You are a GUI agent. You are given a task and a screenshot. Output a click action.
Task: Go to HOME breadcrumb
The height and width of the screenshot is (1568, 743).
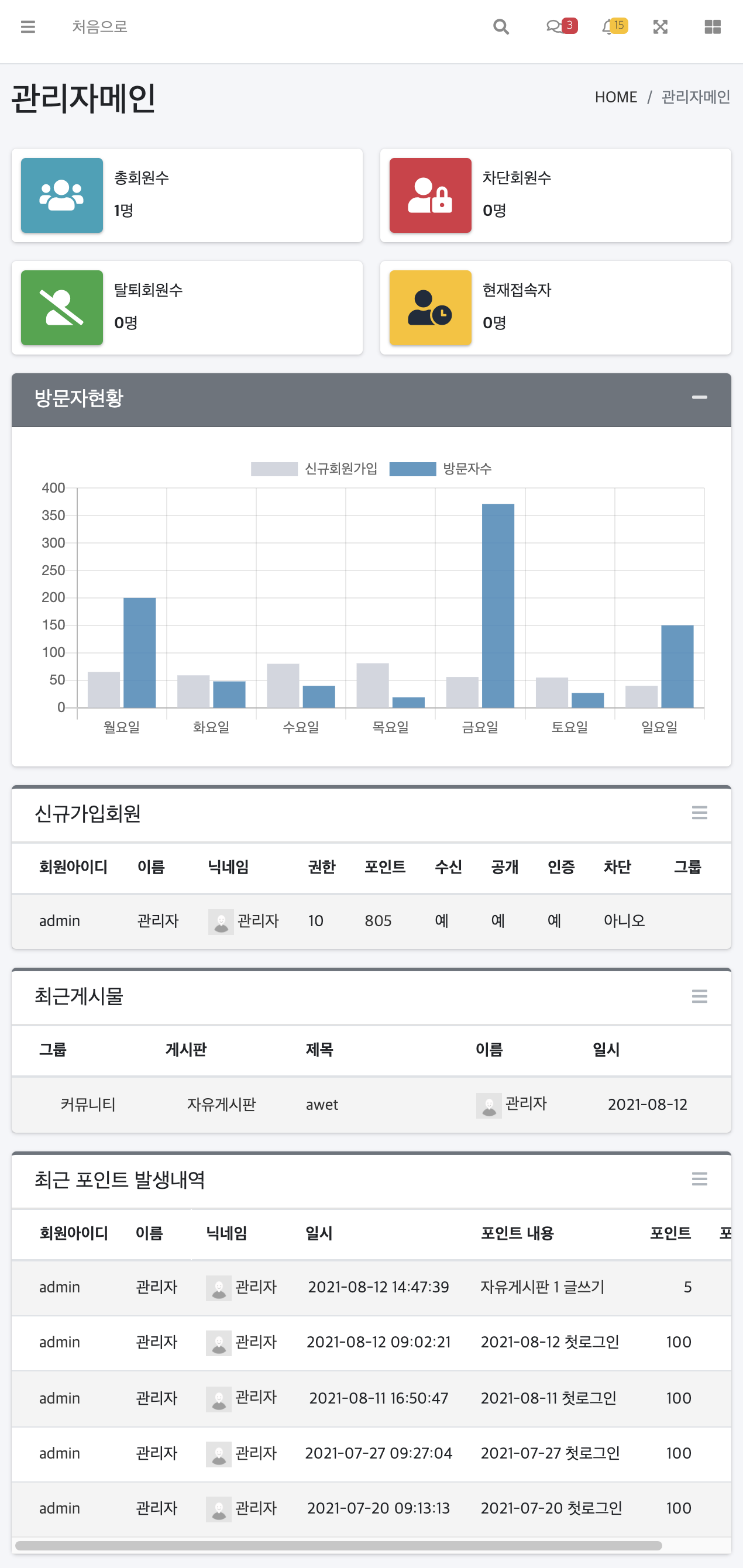point(615,97)
